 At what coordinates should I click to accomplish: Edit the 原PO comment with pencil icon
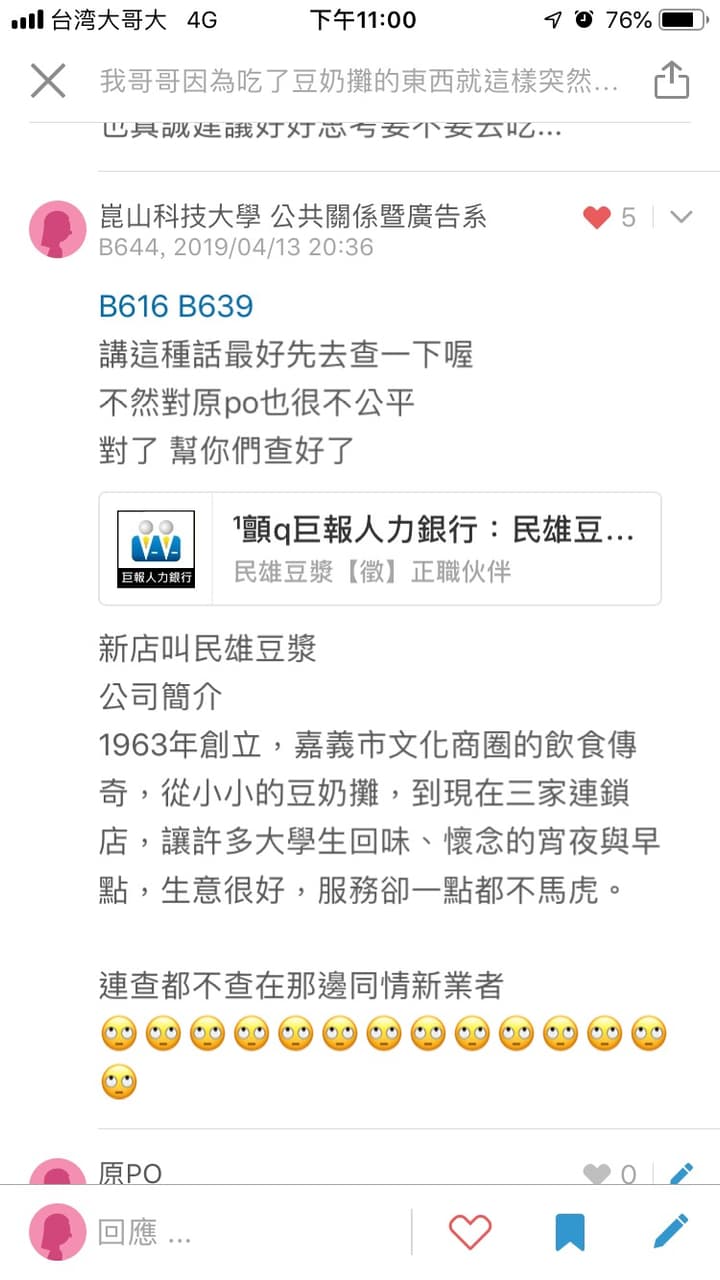(682, 1173)
